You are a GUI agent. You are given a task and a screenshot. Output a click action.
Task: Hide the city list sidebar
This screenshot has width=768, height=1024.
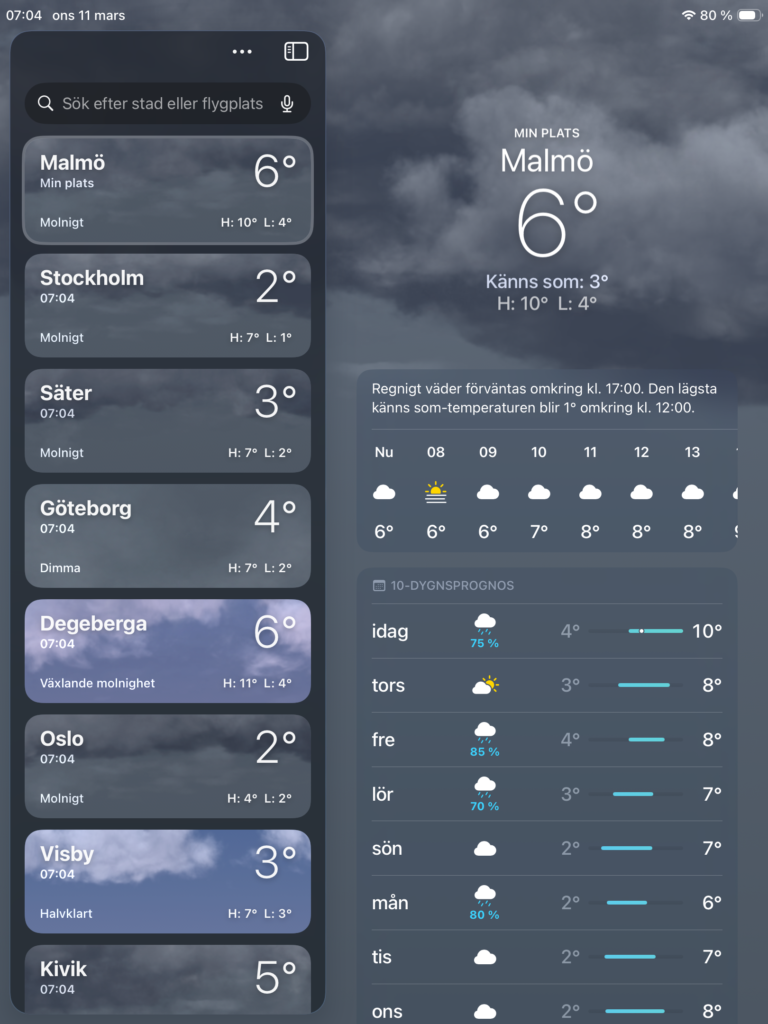coord(296,52)
